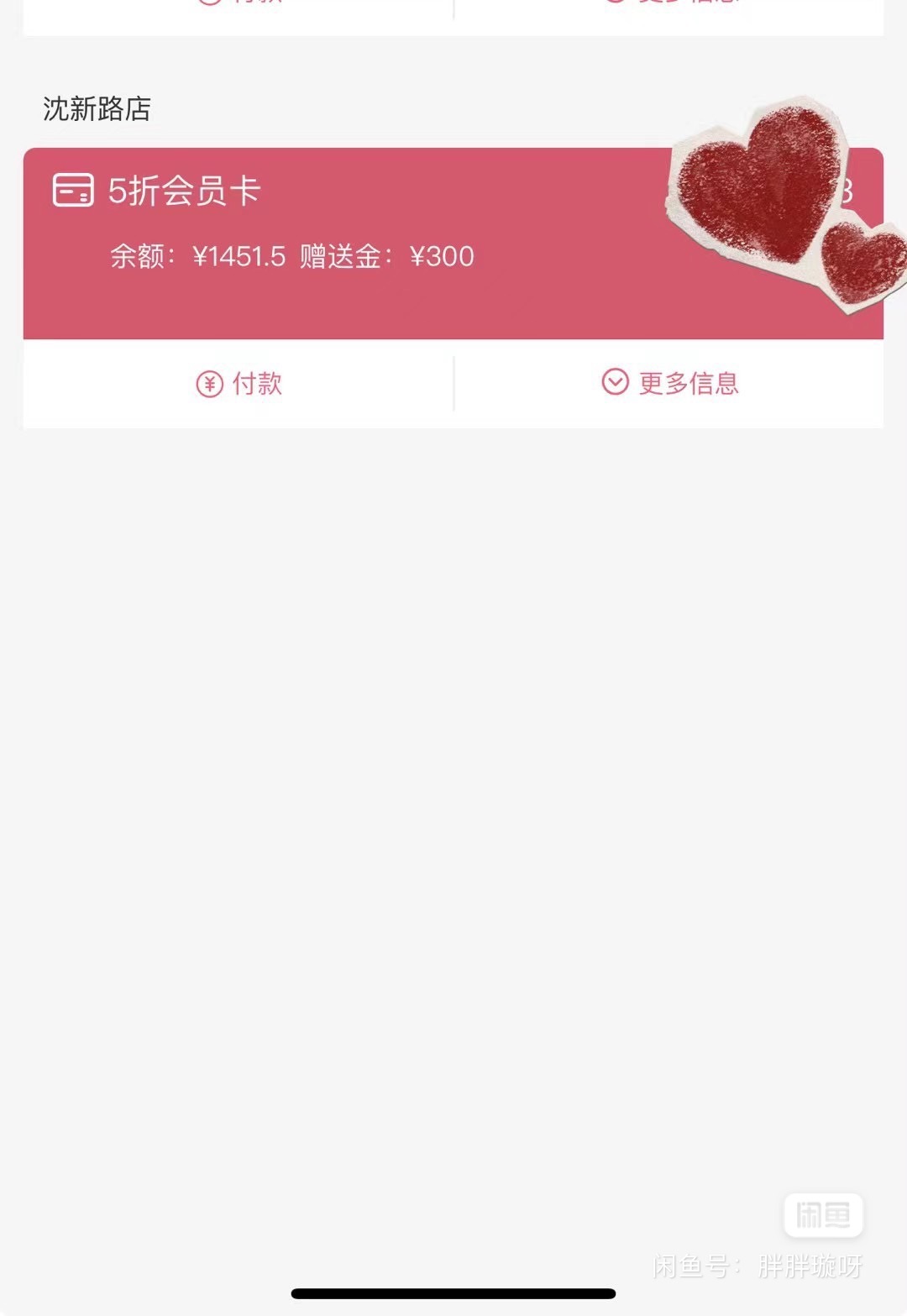Tap the home indicator bar at screen bottom
This screenshot has height=1316, width=907.
tap(453, 1294)
